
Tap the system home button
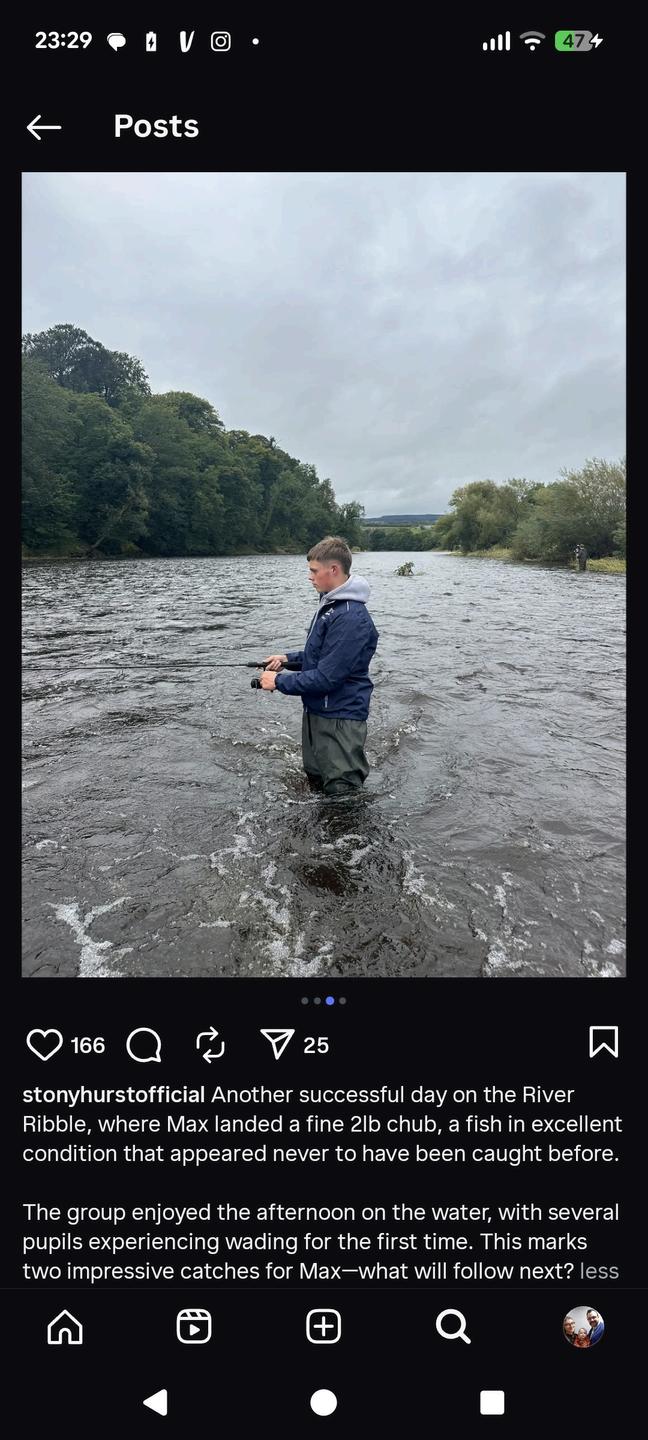(323, 1402)
